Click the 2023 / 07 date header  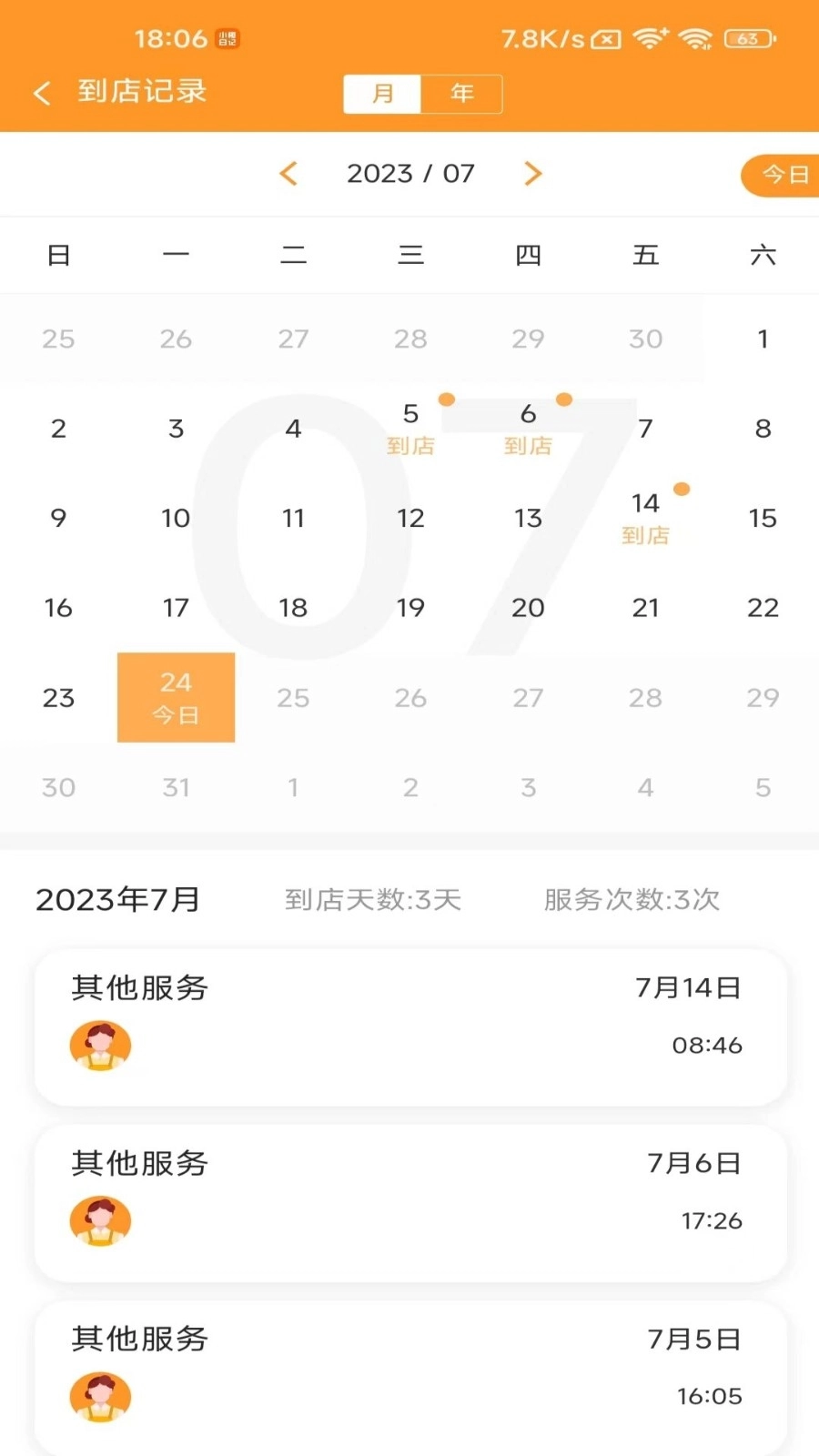tap(410, 173)
